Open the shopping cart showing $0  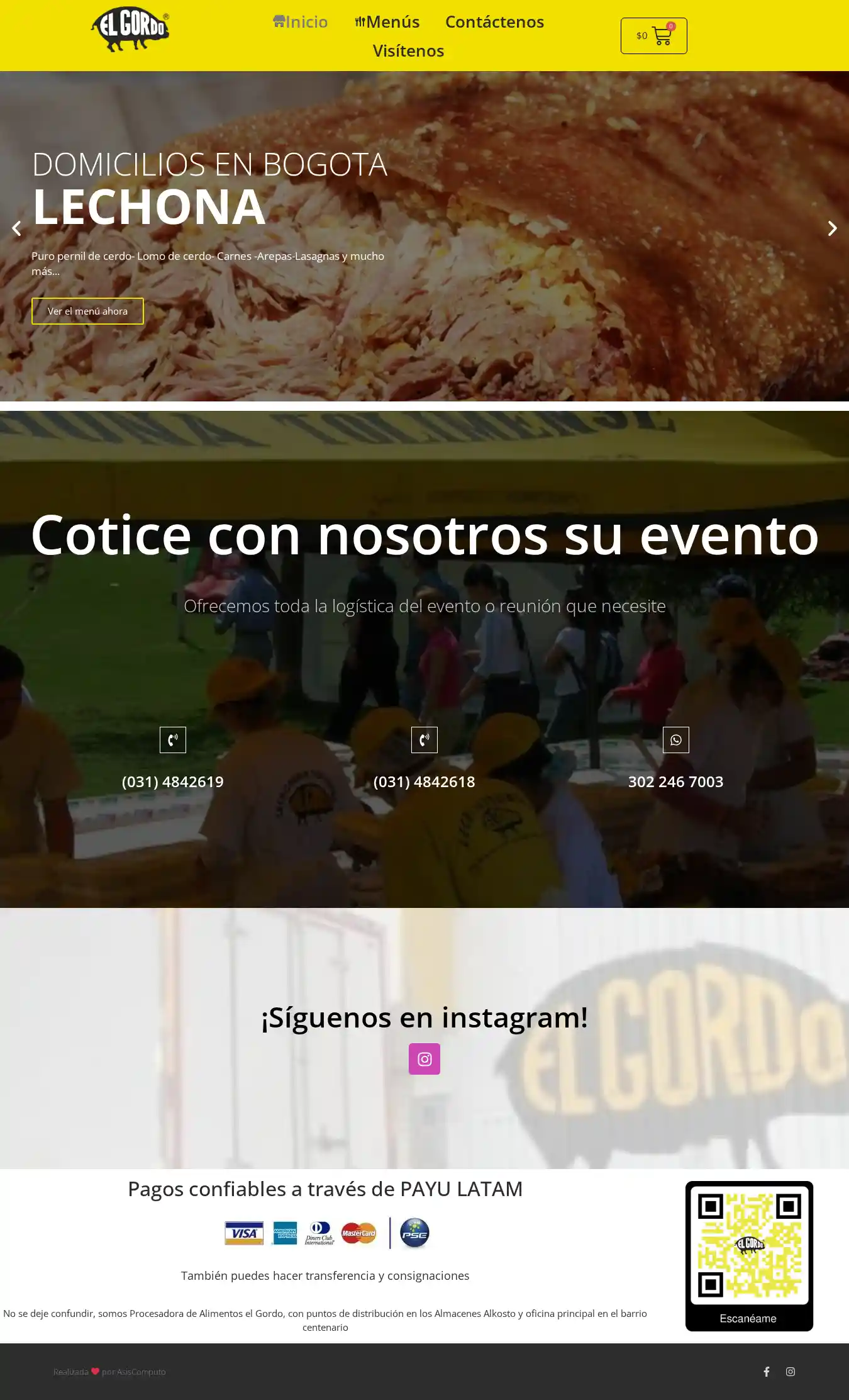[x=653, y=36]
